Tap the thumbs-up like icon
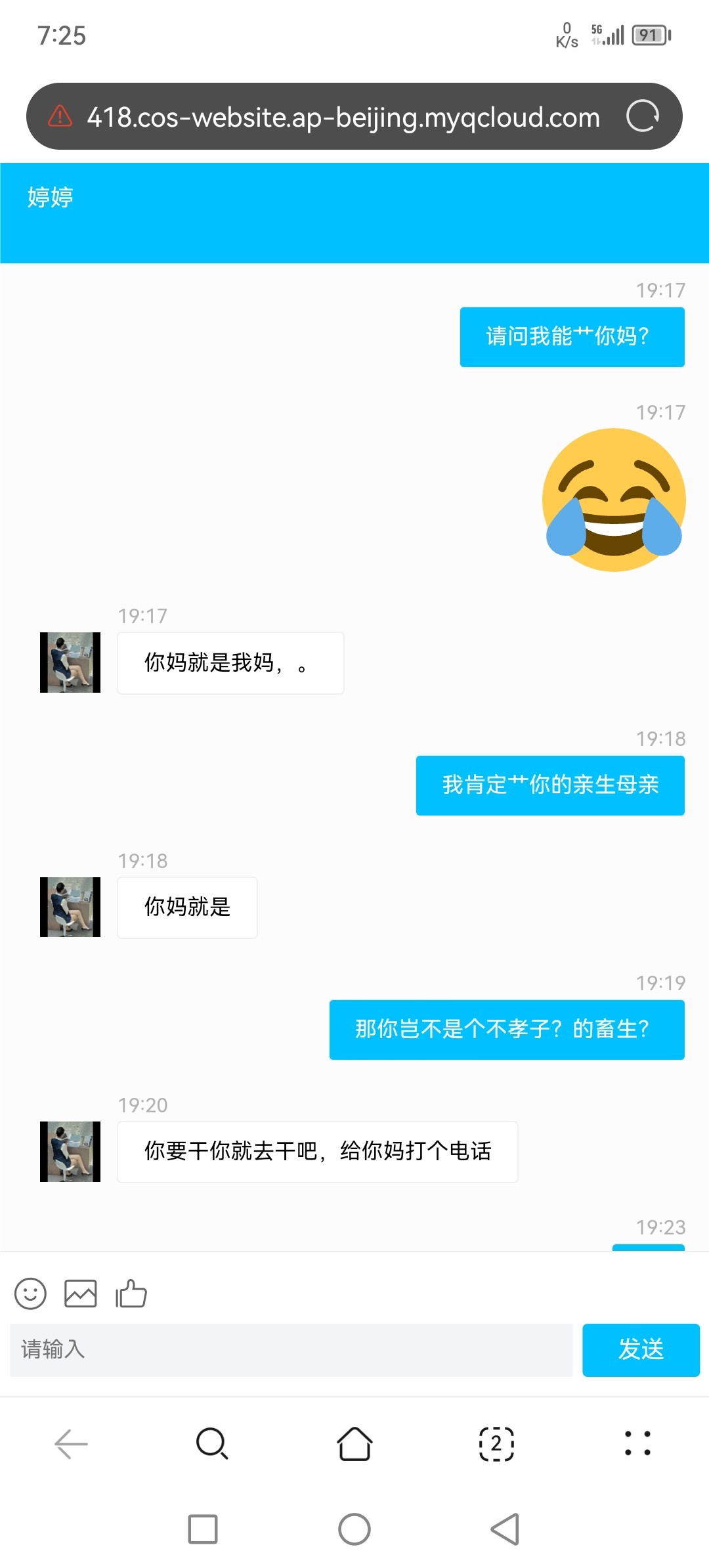This screenshot has height=1568, width=709. point(130,1294)
